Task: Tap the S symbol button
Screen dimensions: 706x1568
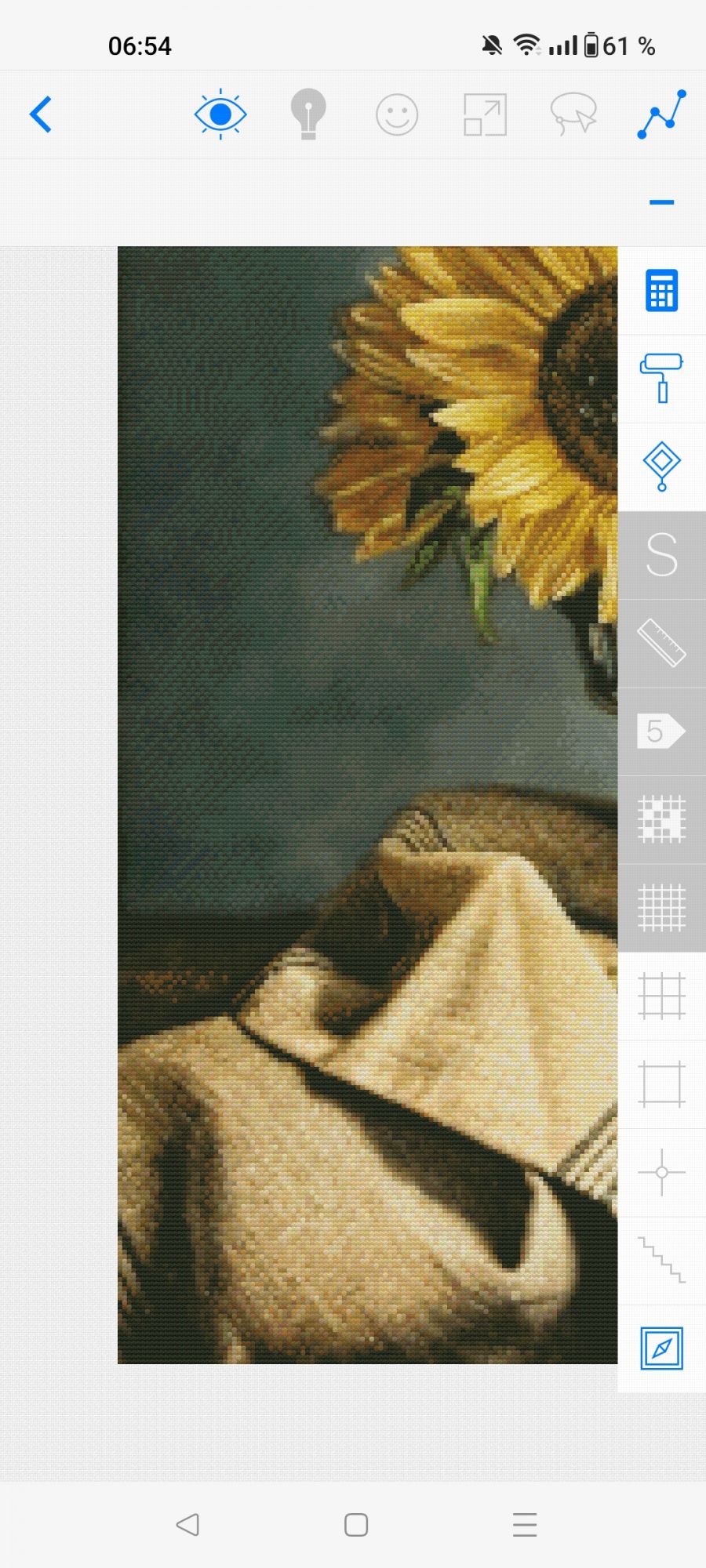Action: 661,555
